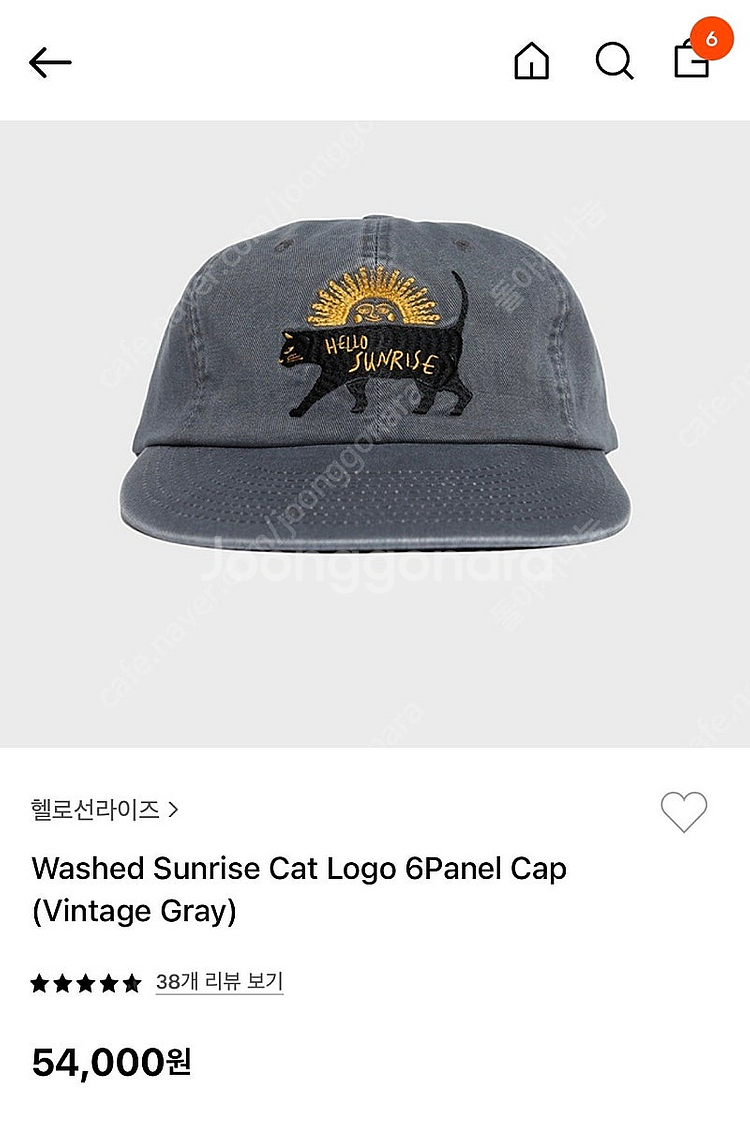Open the cap product image
The width and height of the screenshot is (750, 1129).
point(375,400)
